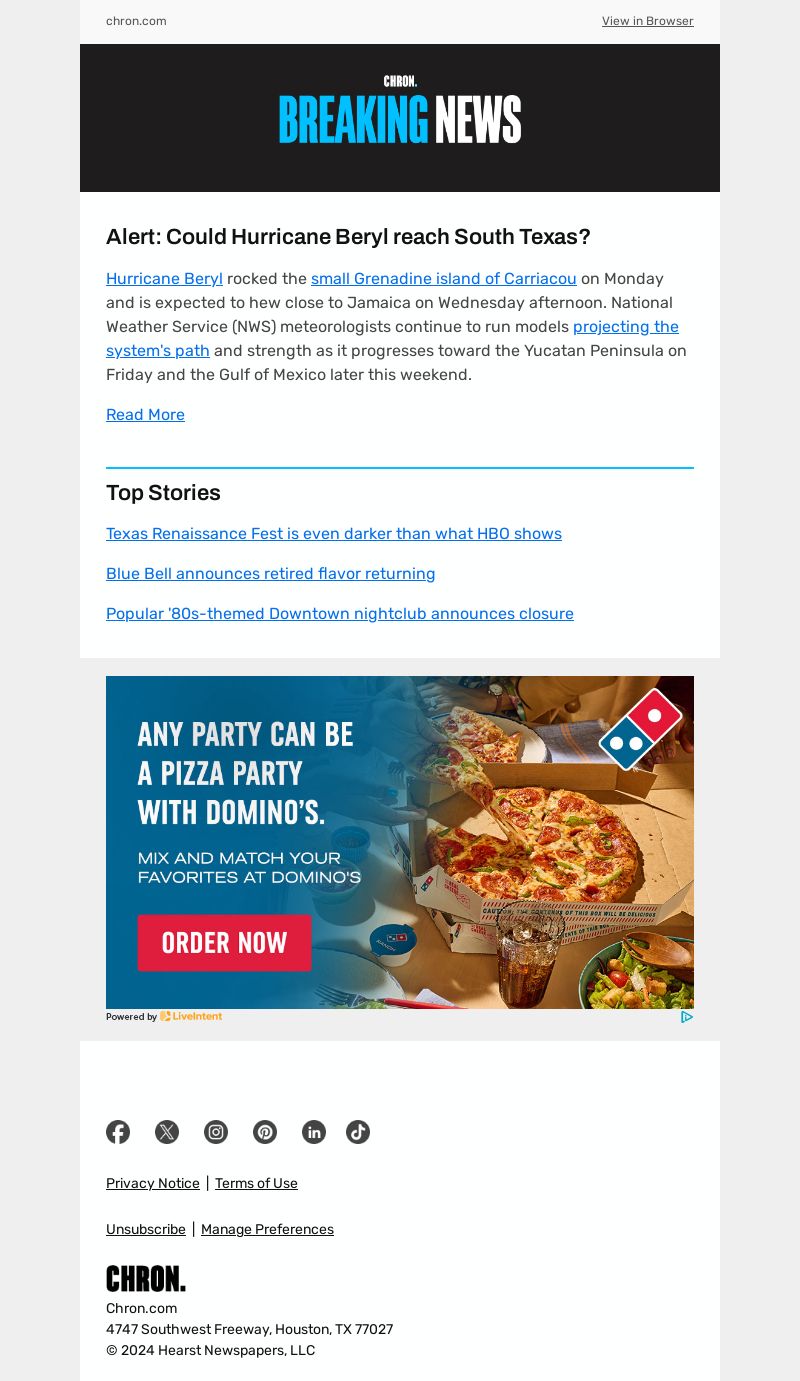Tap Order Now in the Domino's ad

(224, 943)
